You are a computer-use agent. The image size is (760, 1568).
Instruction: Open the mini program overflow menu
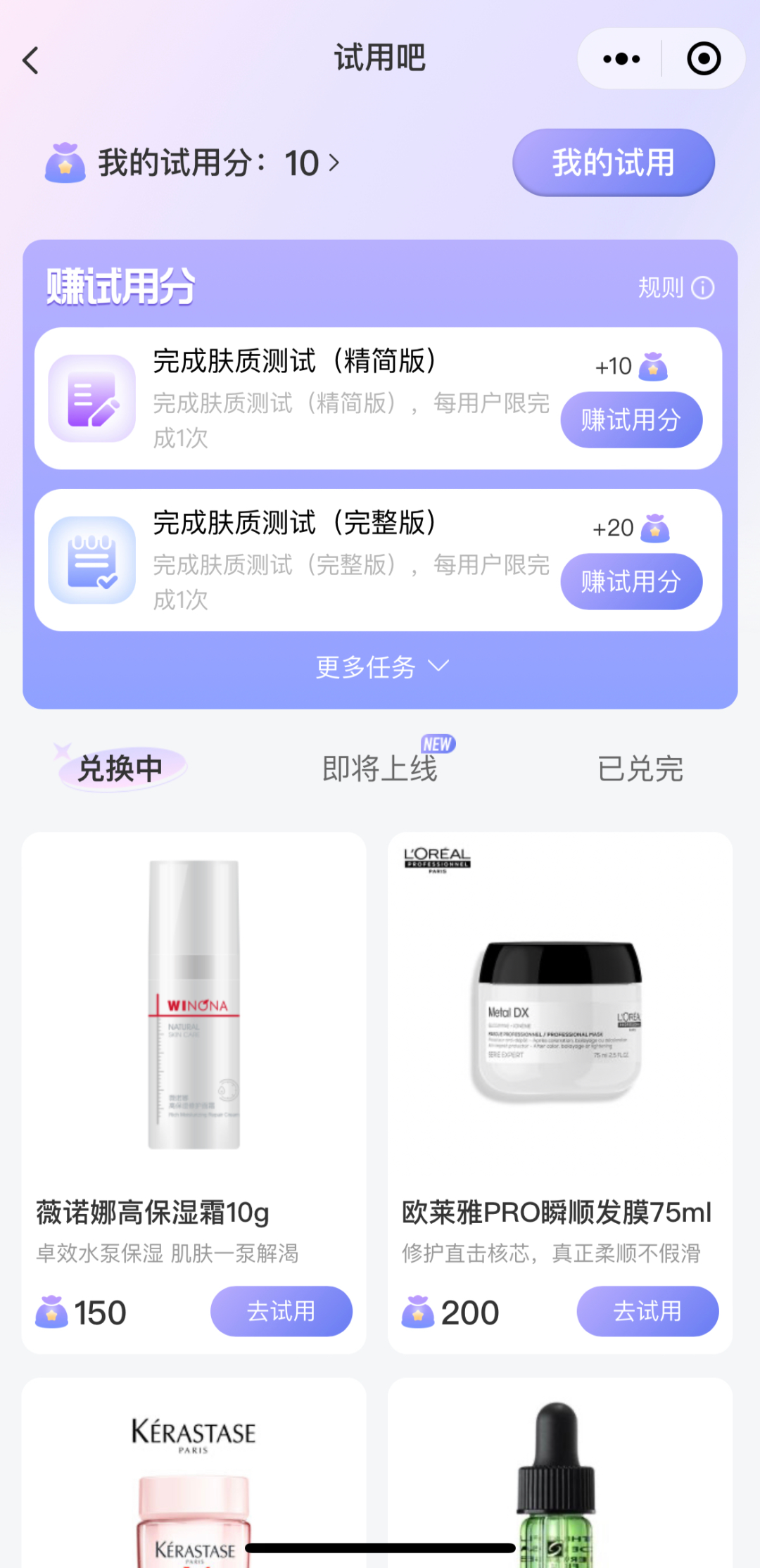[621, 59]
